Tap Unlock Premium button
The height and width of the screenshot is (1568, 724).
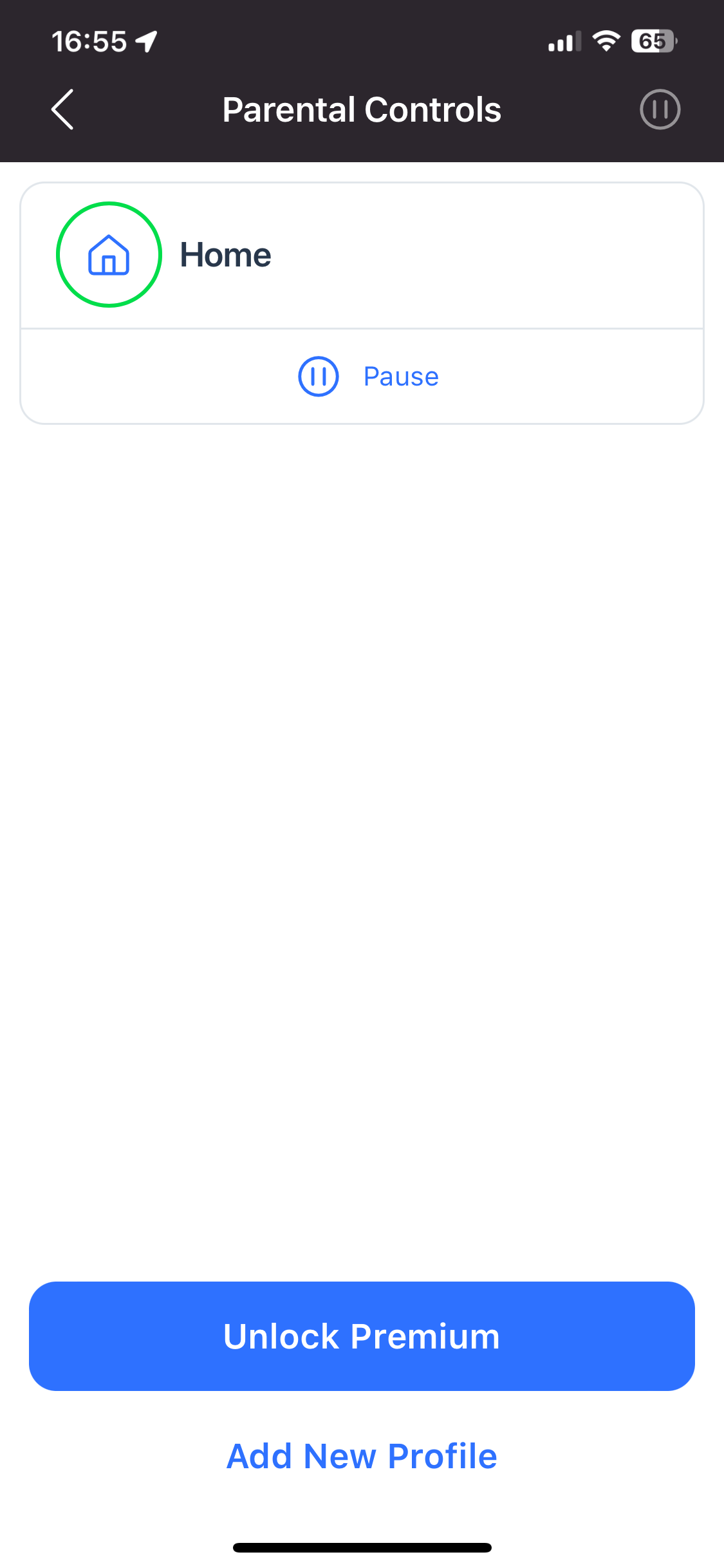[362, 1336]
